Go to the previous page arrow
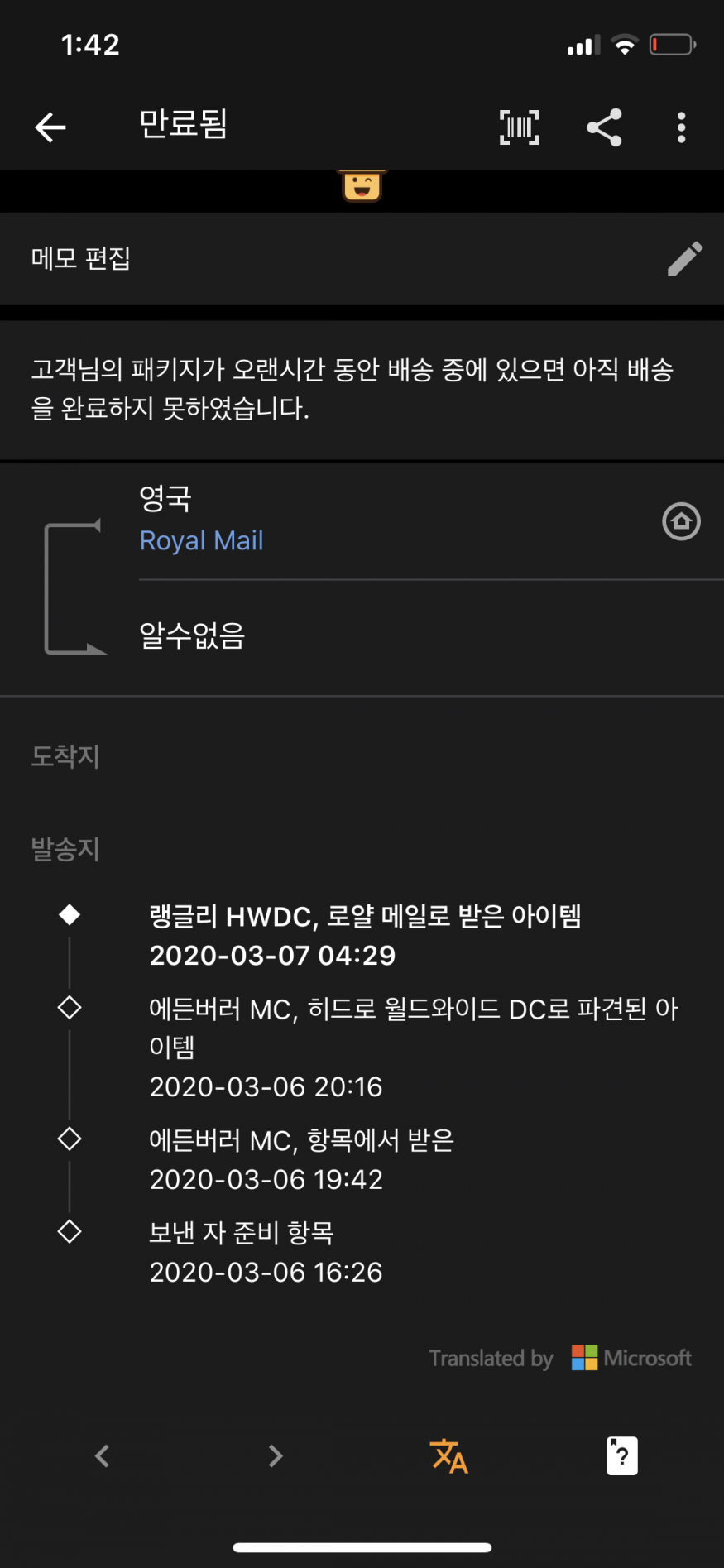The image size is (724, 1568). click(x=103, y=1455)
